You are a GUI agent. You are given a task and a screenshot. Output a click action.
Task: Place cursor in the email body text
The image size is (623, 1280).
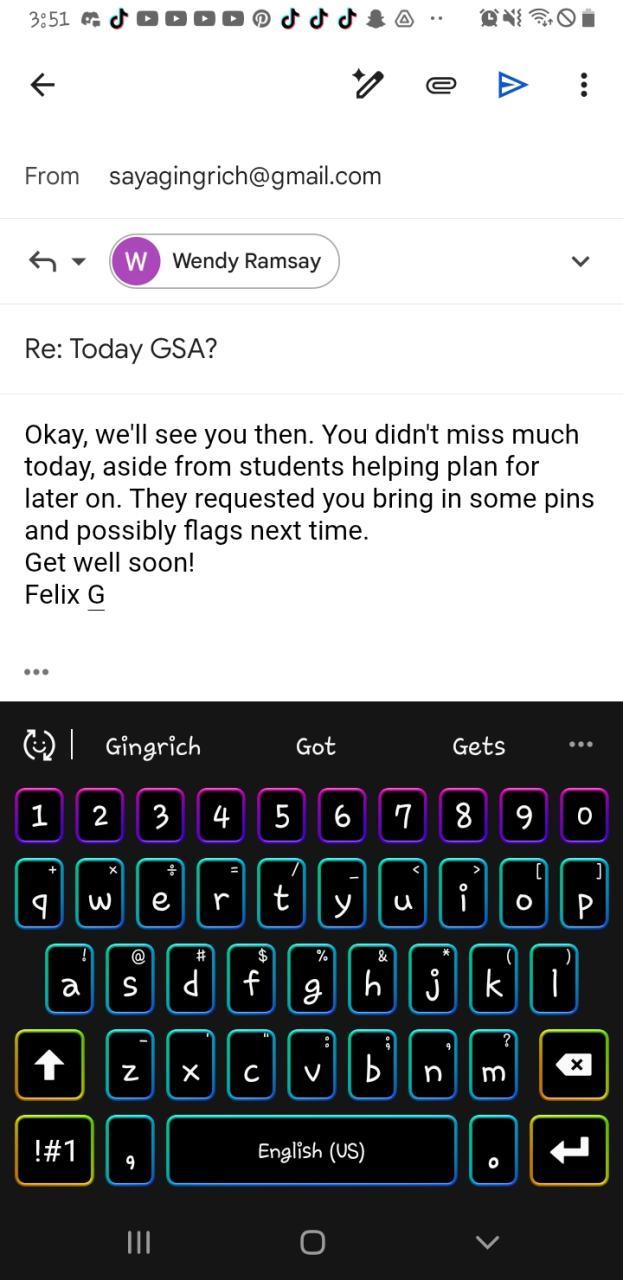300,498
